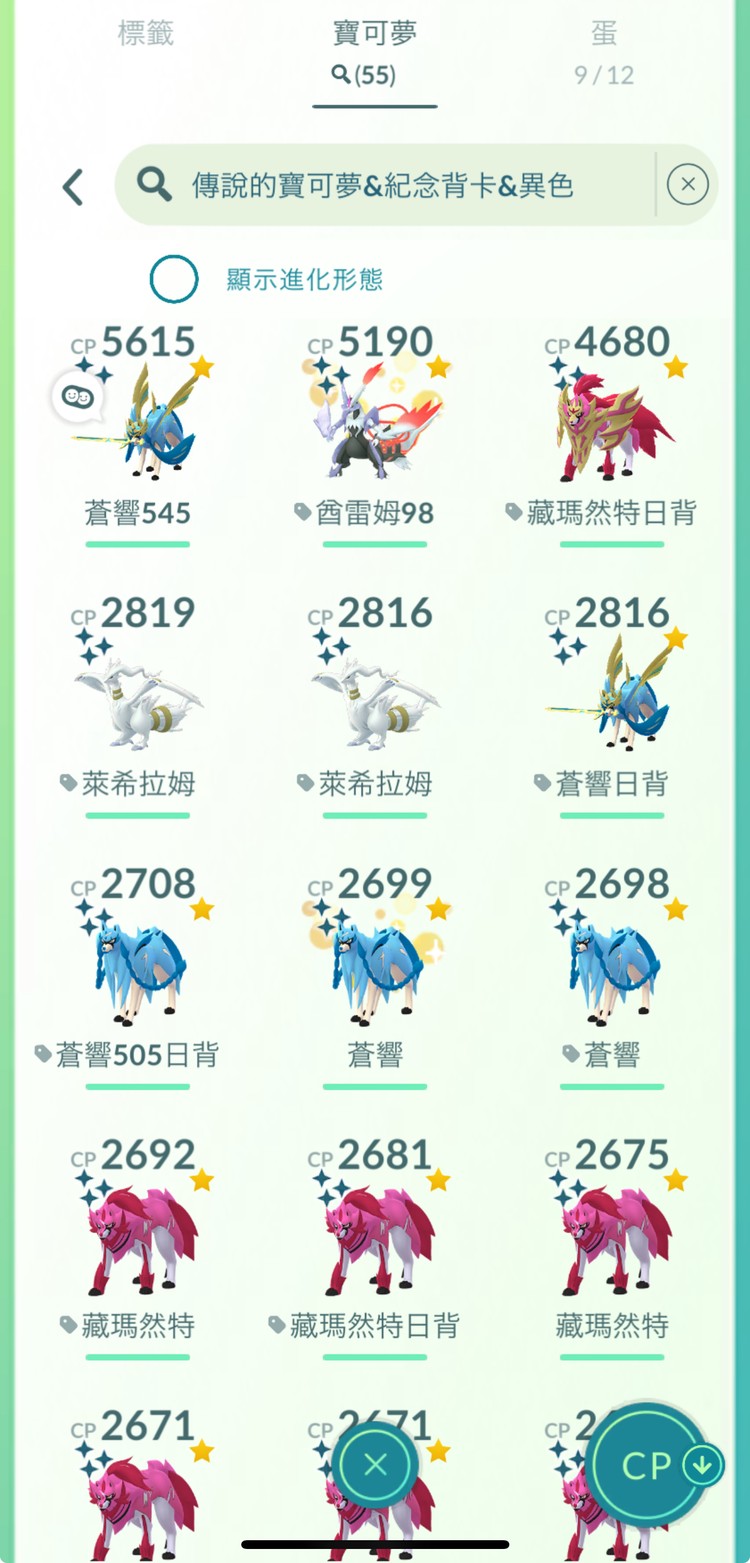750x1563 pixels.
Task: Edit the search query field
Action: coord(400,185)
